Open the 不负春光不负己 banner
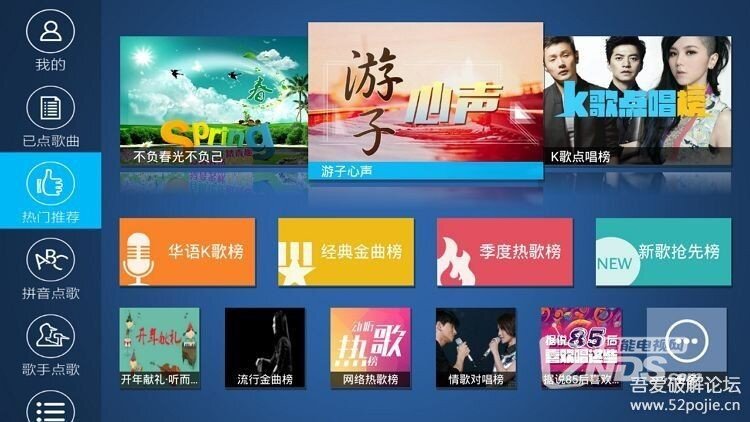Viewport: 750px width, 422px height. [213, 102]
